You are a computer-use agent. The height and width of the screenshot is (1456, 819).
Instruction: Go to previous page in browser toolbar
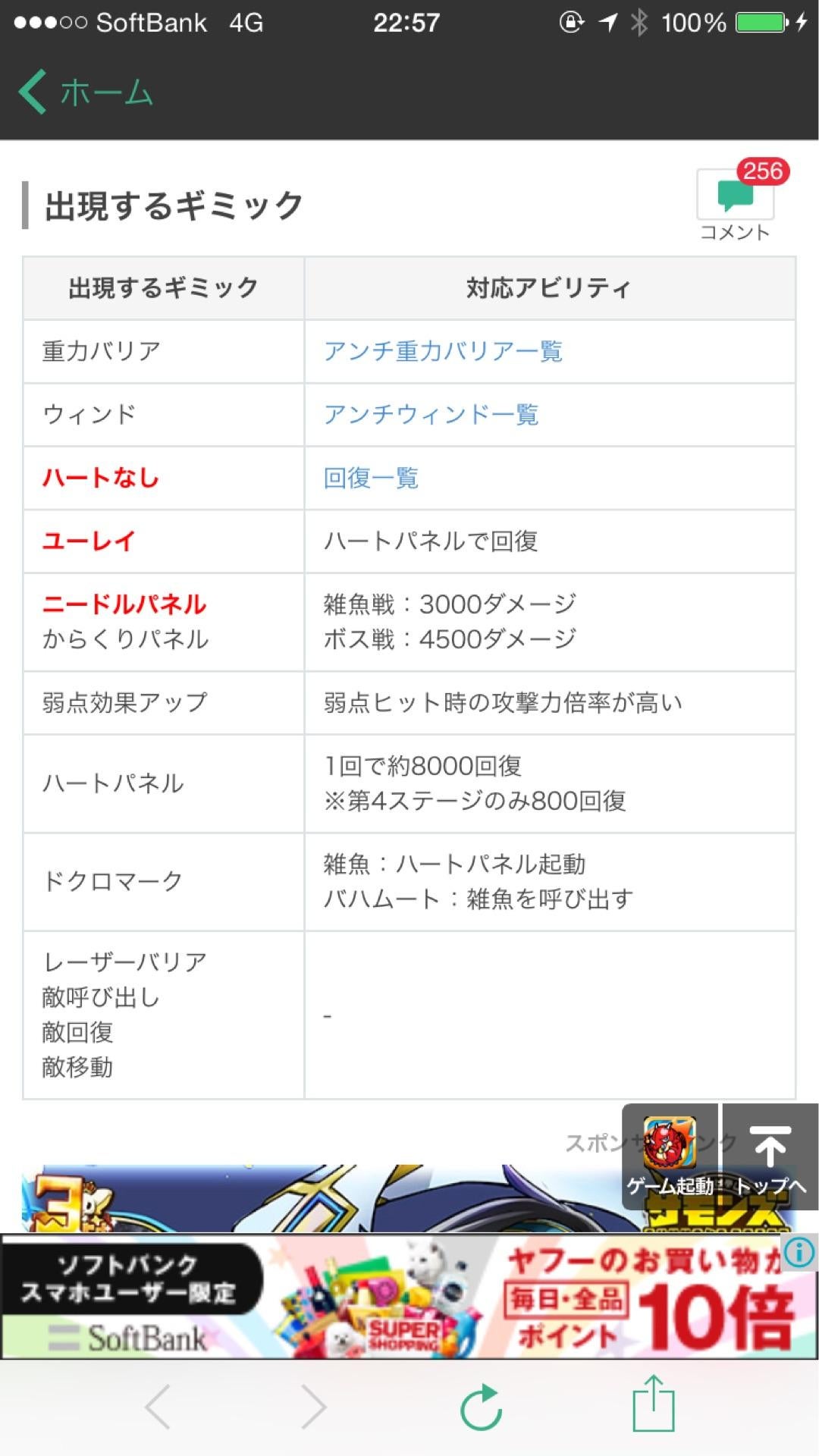[x=158, y=1407]
